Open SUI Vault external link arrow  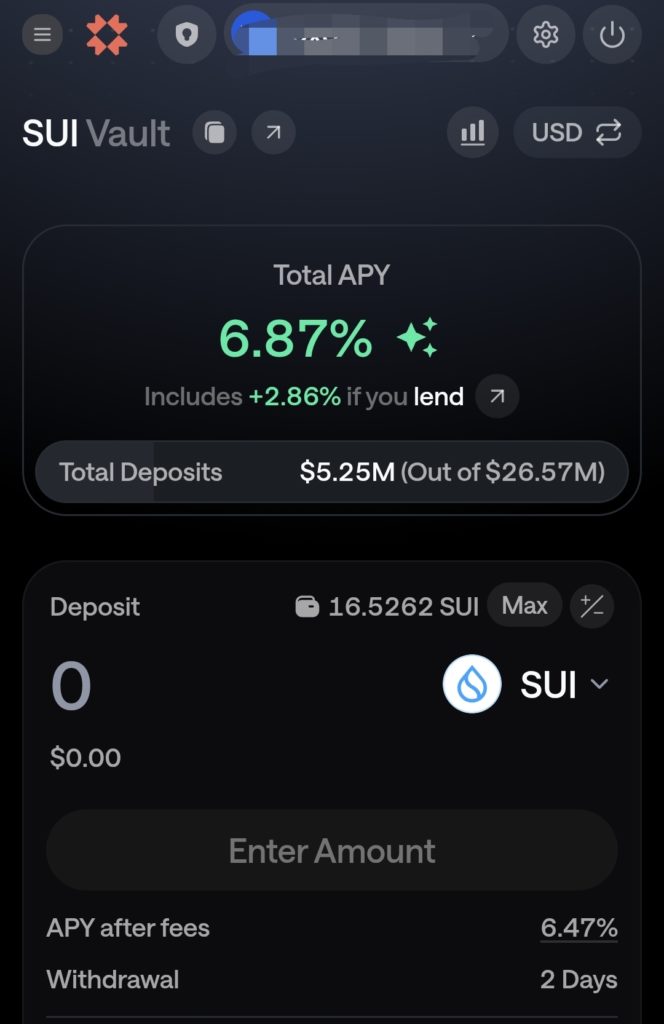(273, 132)
